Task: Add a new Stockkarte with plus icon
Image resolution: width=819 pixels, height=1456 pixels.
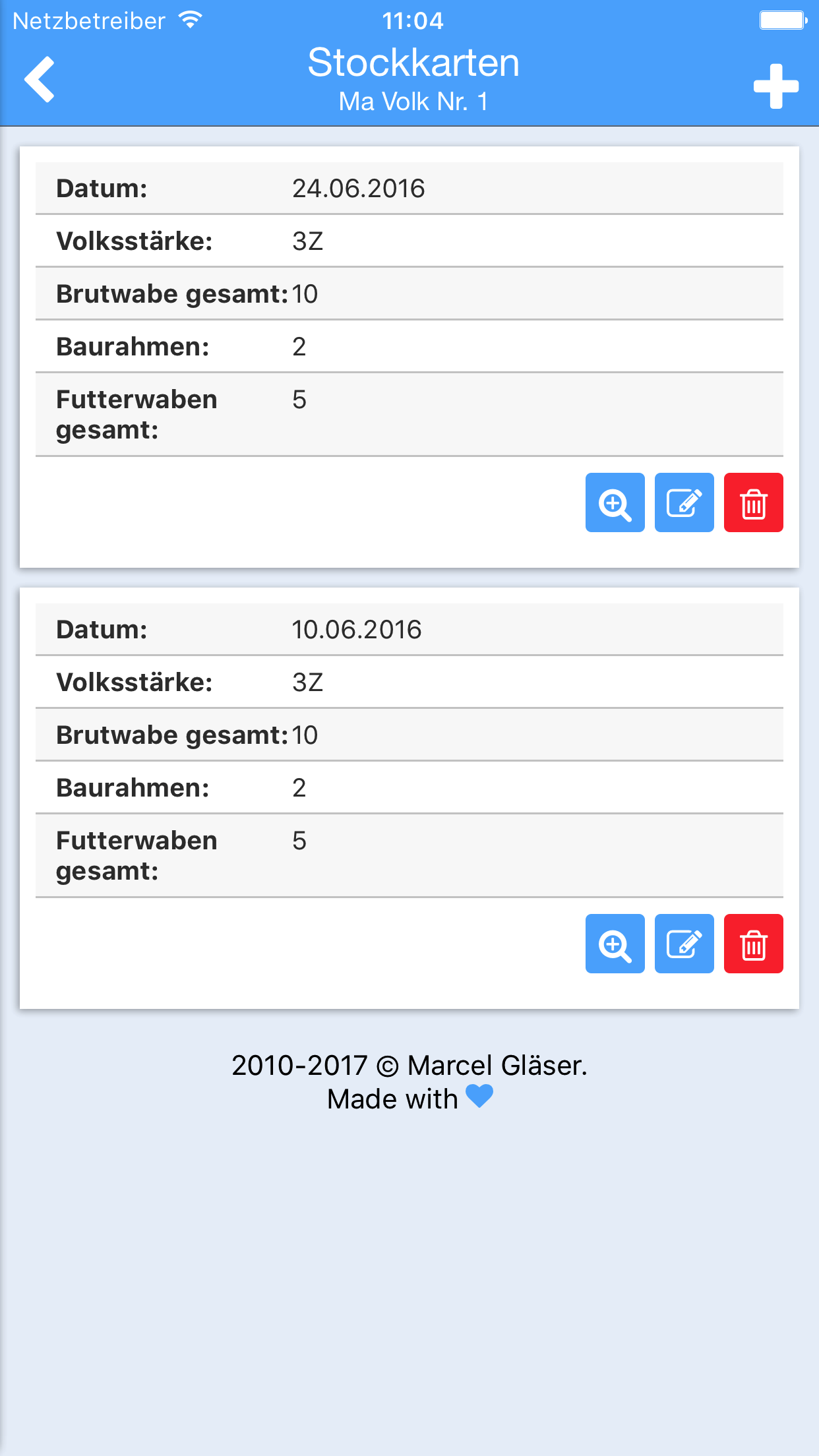Action: [x=776, y=86]
